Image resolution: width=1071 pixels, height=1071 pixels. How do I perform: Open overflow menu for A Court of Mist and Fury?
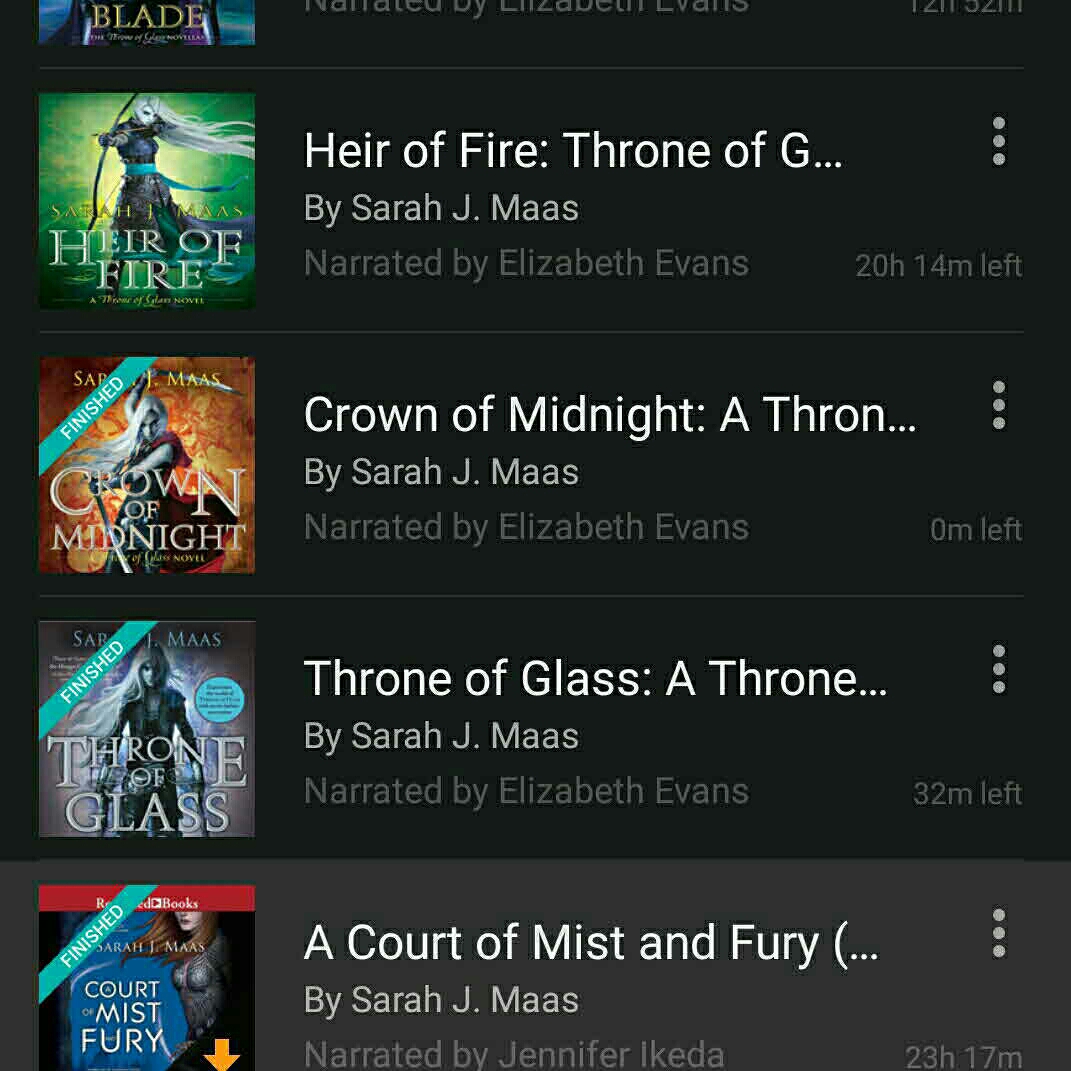(x=998, y=933)
